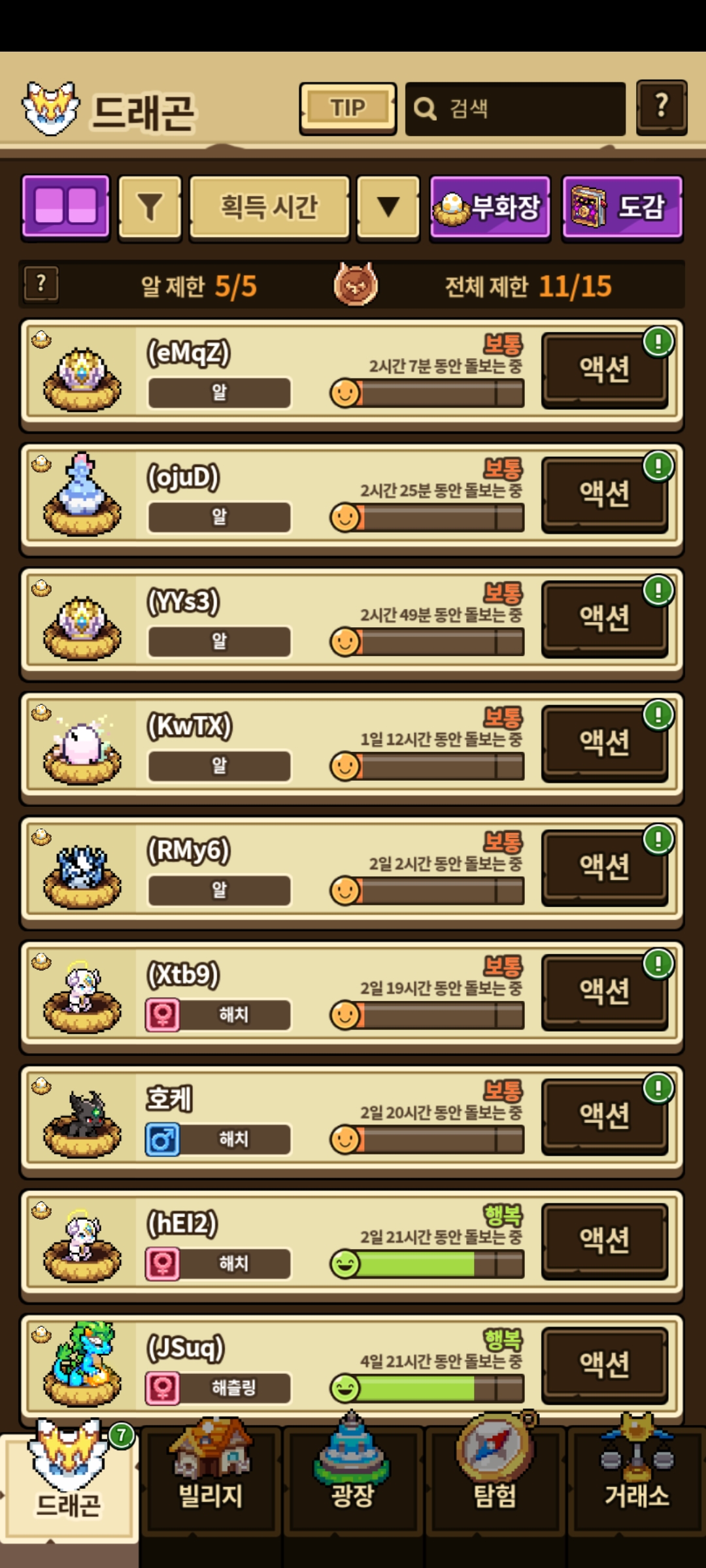Switch to the 빌리지 tab
Screen dimensions: 706x1568
[210, 1483]
